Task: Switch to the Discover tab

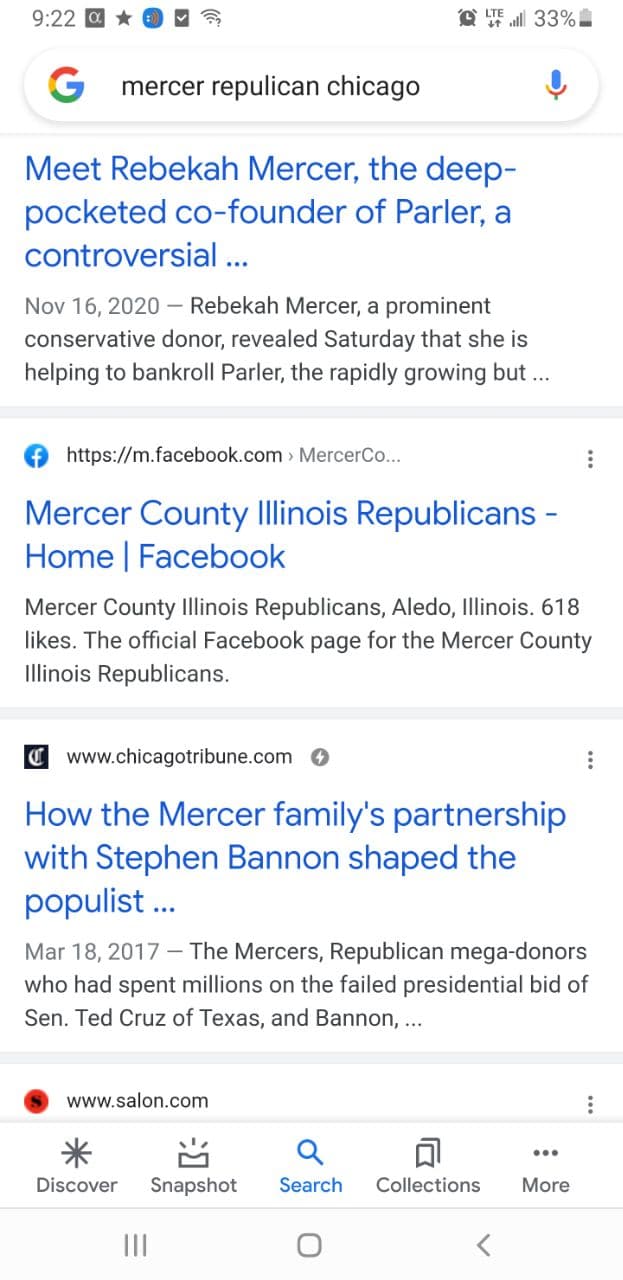Action: [x=77, y=1167]
